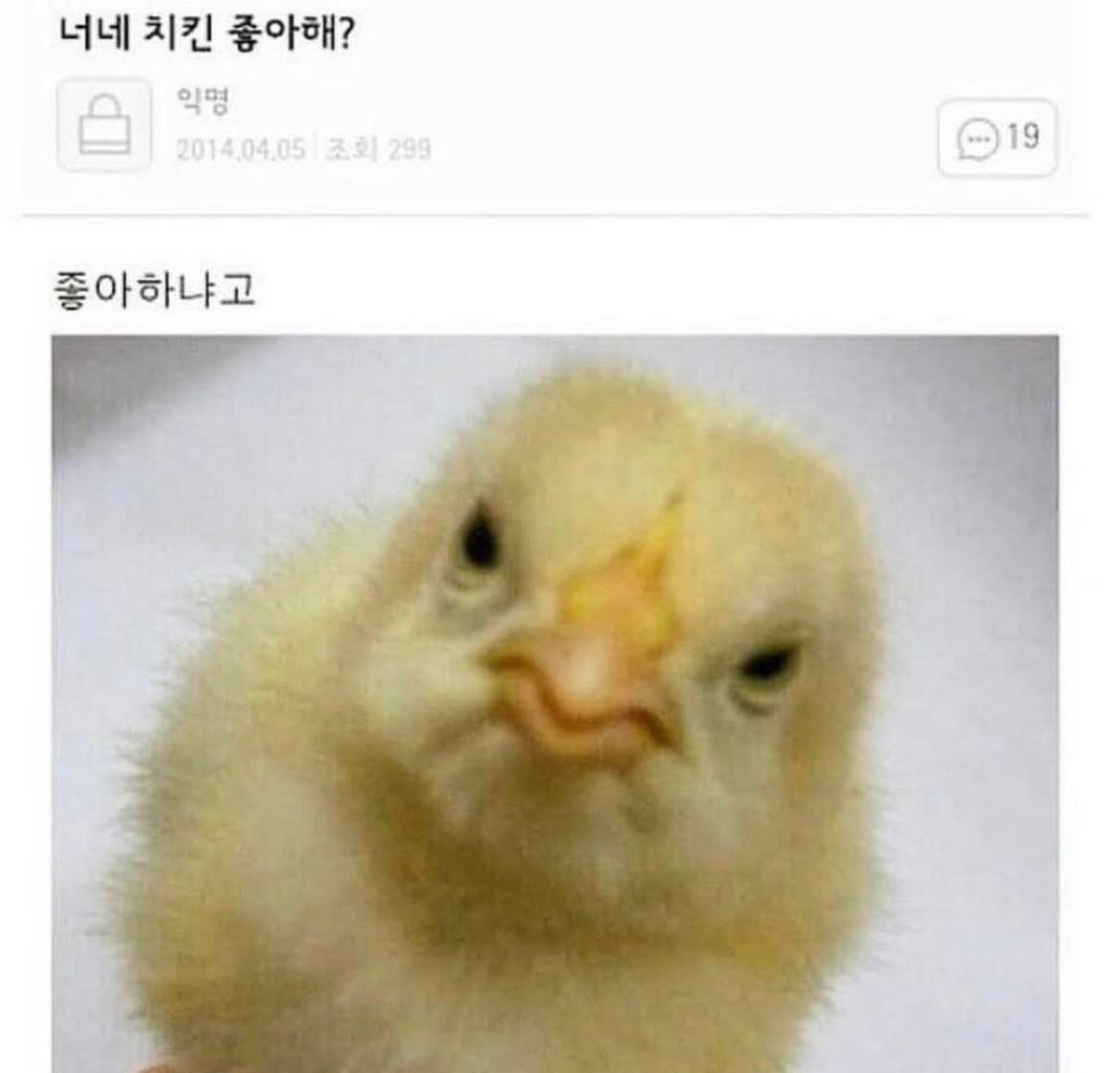1120x1073 pixels.
Task: View the chick photo in the post
Action: coord(555,703)
